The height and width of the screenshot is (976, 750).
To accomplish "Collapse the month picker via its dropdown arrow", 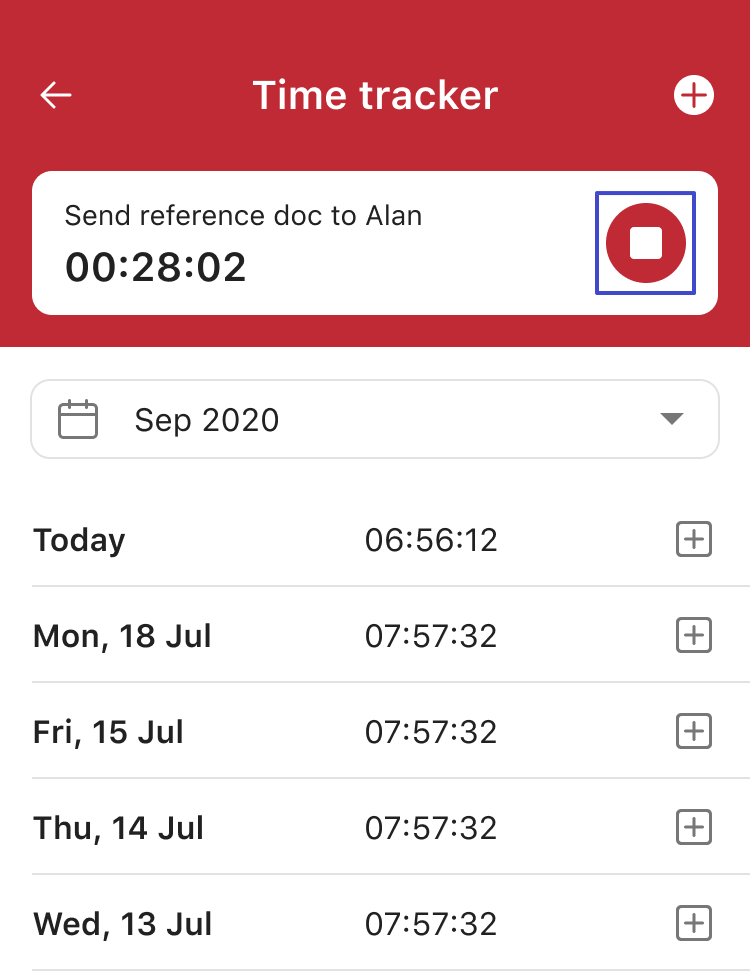I will [x=672, y=419].
